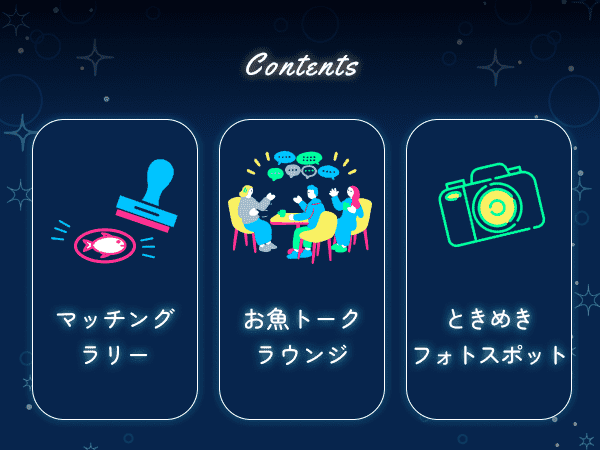Select the お魚トークラウンジ card
This screenshot has height=450, width=600.
(302, 269)
